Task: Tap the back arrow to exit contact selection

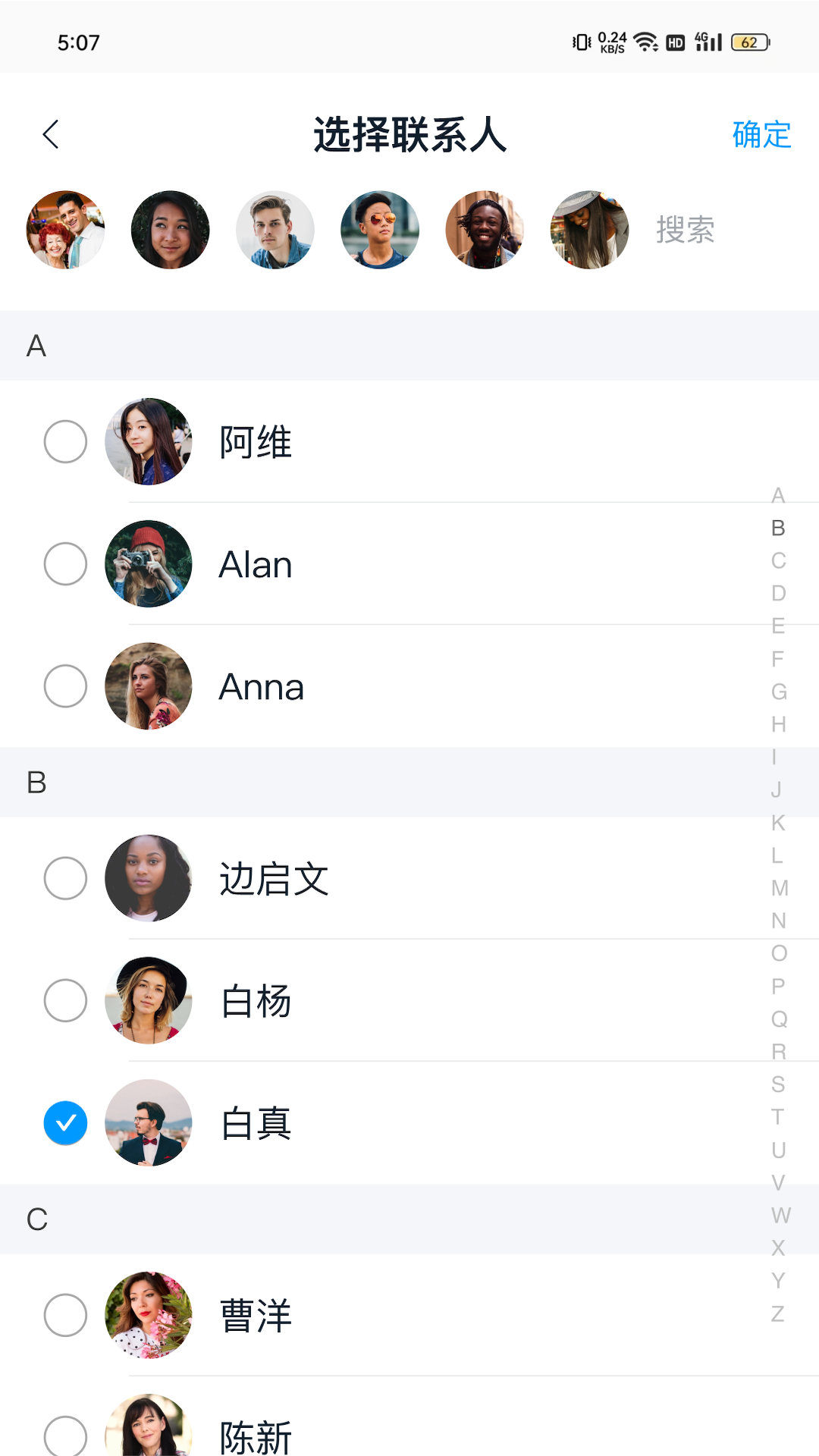Action: click(50, 133)
